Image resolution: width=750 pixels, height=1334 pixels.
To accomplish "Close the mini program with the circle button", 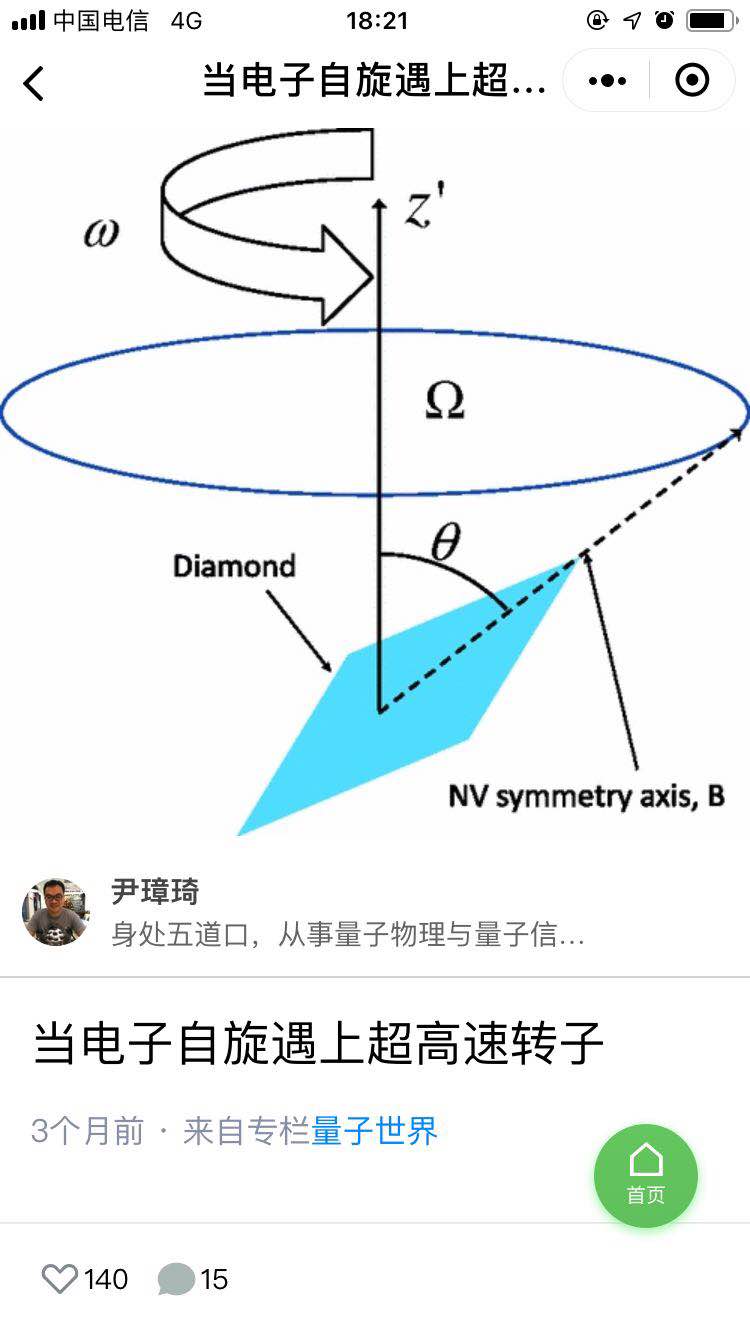I will click(692, 80).
